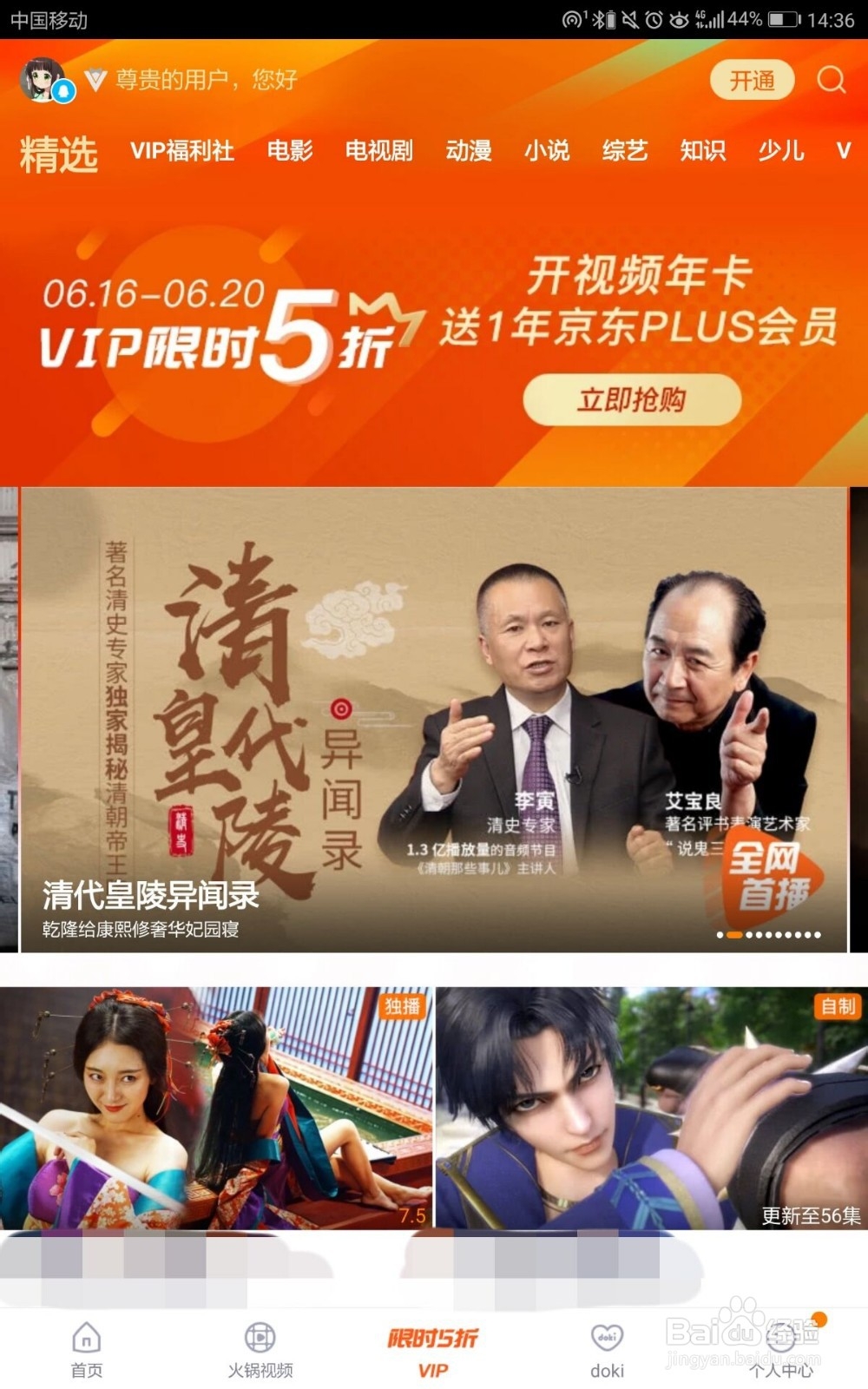
Task: Select the second carousel indicator dot
Action: coord(734,937)
